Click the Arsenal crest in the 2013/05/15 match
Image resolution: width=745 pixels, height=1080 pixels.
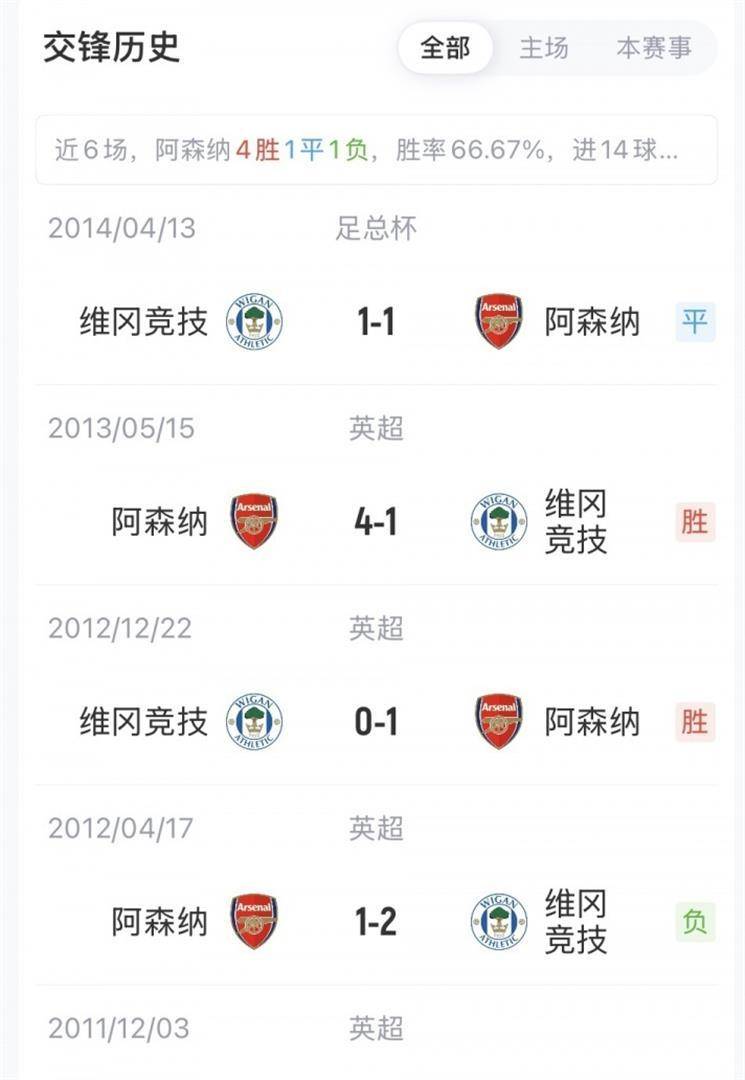tap(253, 516)
